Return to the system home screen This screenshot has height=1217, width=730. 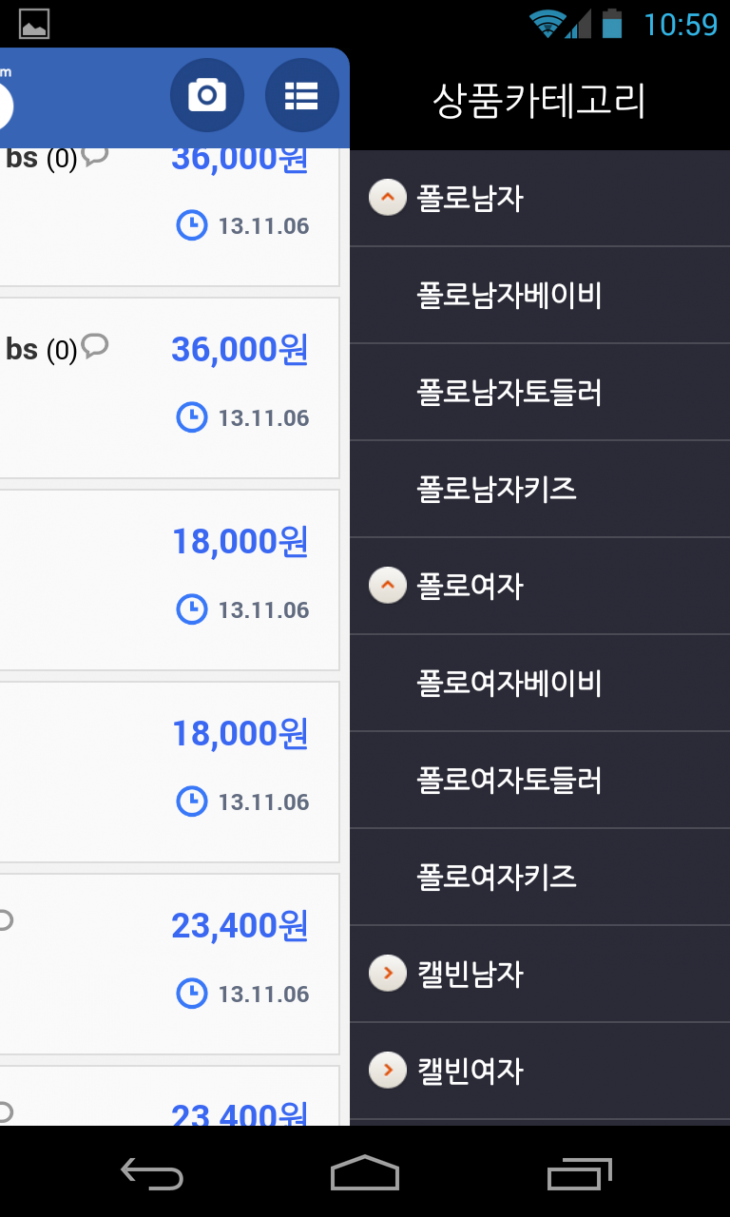[x=365, y=1173]
